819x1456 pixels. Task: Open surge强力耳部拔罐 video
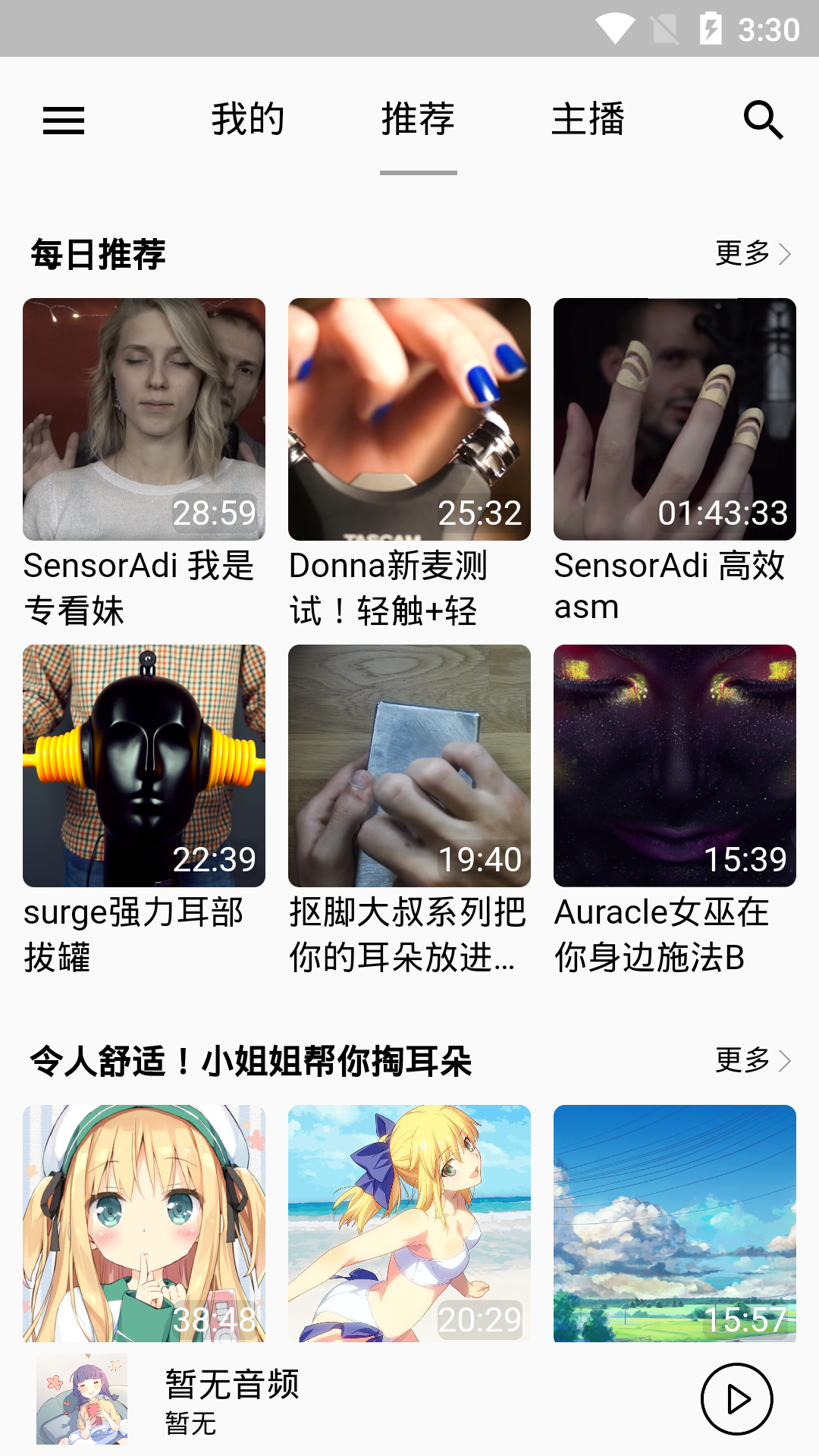point(144,766)
